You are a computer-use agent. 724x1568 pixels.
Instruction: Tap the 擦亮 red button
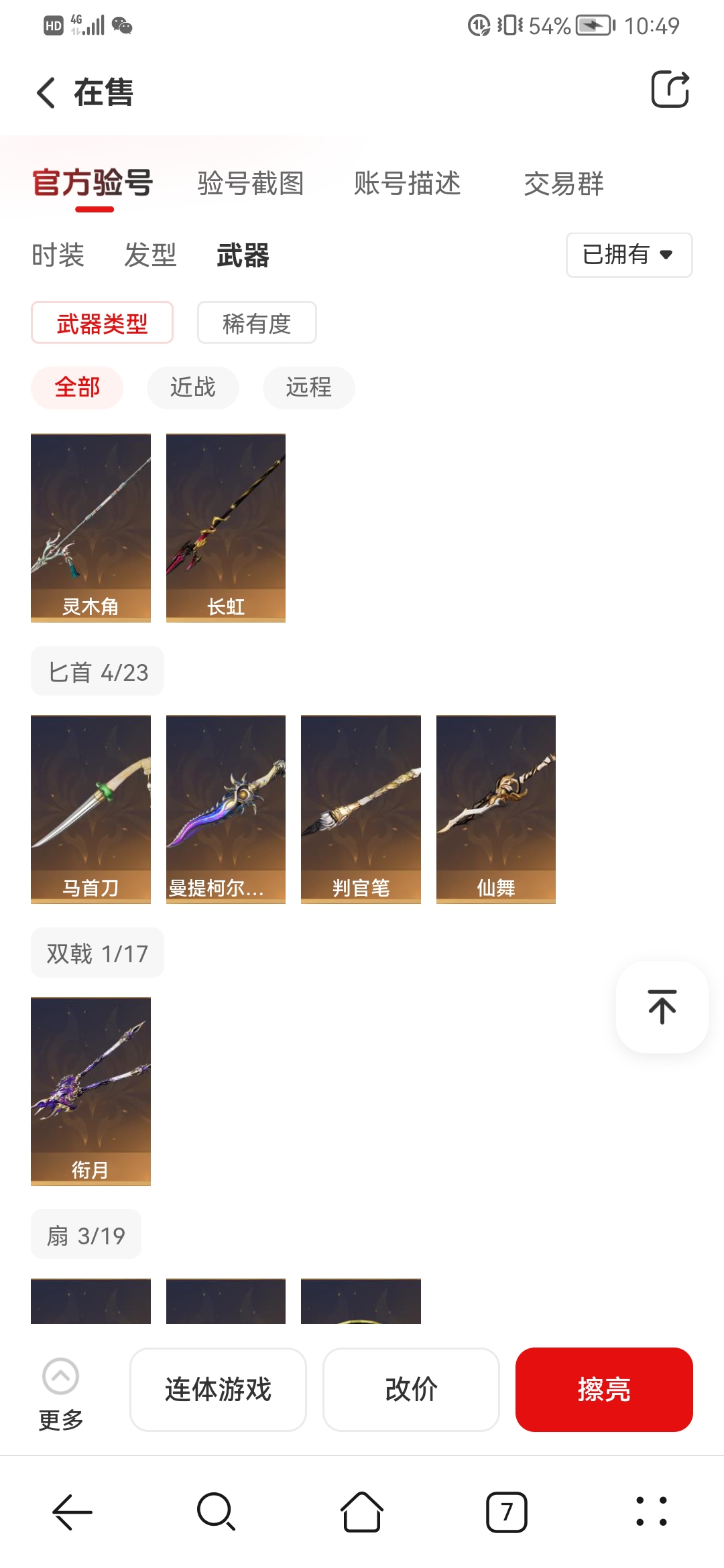pyautogui.click(x=603, y=1390)
